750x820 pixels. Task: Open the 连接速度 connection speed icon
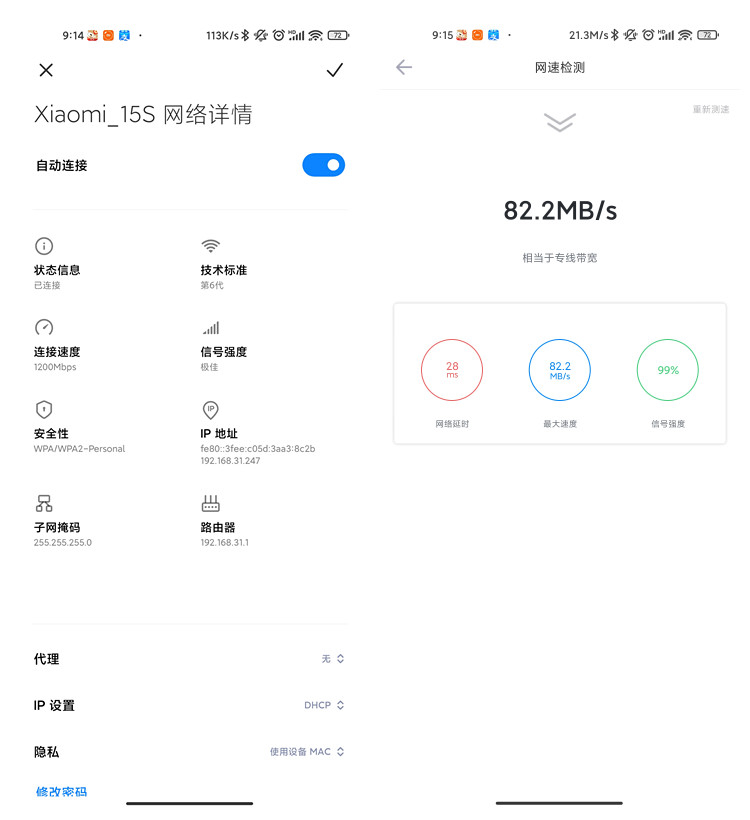click(42, 327)
